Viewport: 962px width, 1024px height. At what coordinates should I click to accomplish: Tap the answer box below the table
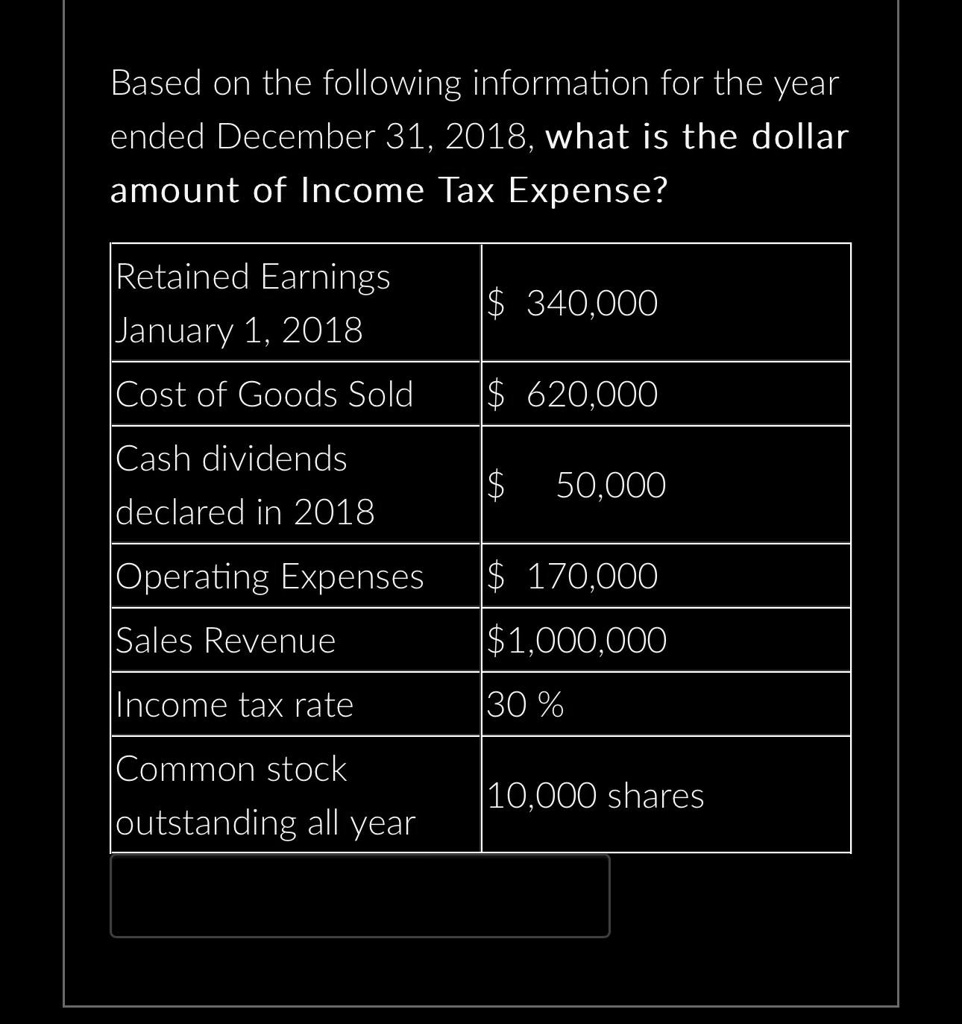360,895
